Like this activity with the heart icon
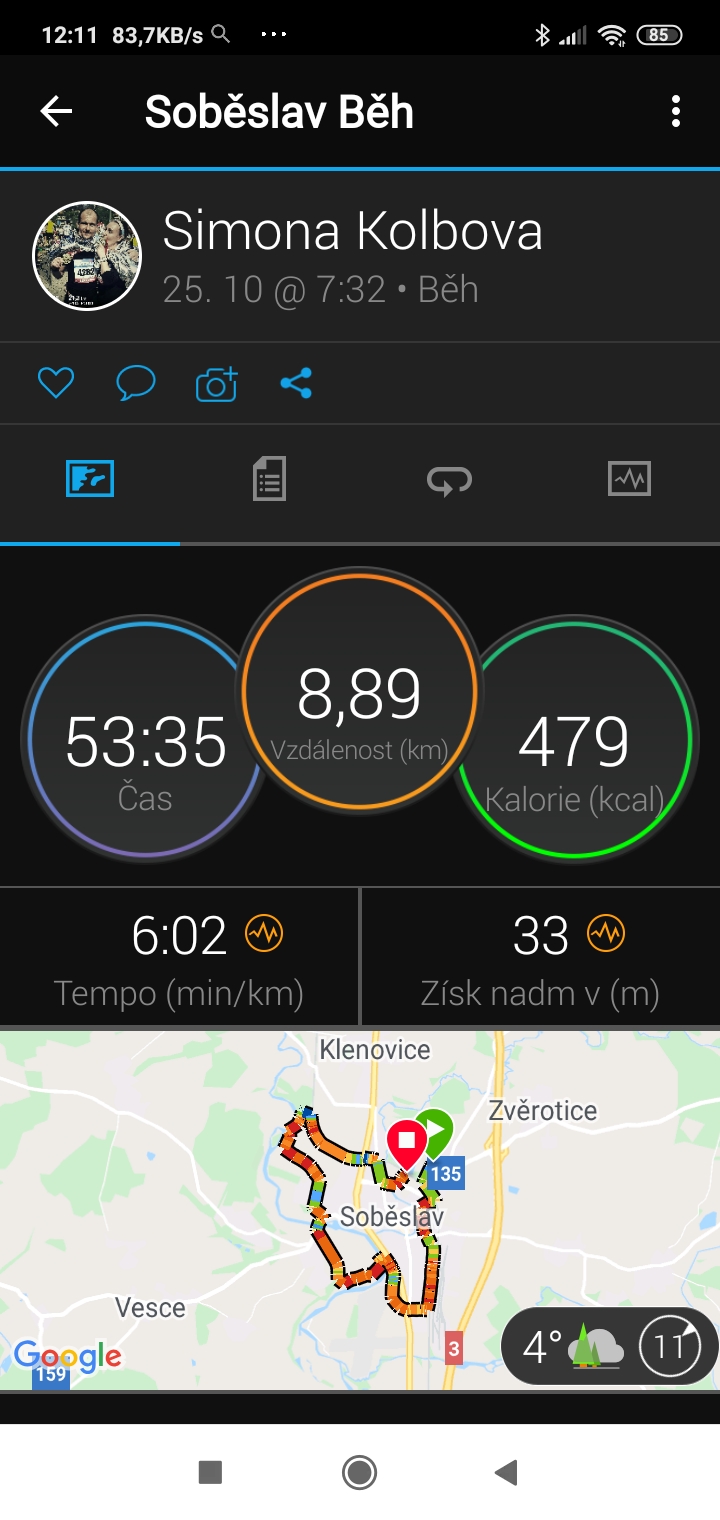 (56, 383)
